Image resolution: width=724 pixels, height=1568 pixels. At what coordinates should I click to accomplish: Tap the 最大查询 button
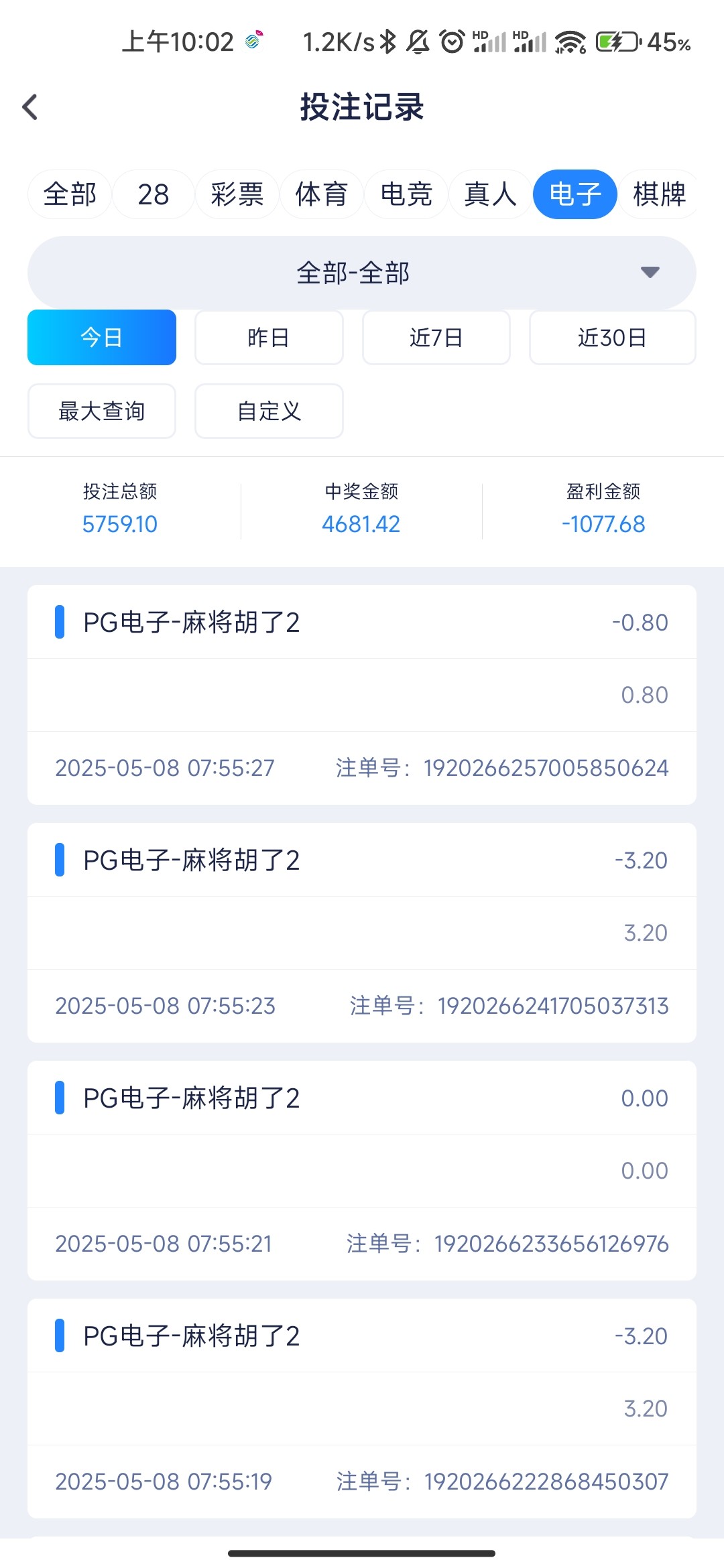pos(102,411)
